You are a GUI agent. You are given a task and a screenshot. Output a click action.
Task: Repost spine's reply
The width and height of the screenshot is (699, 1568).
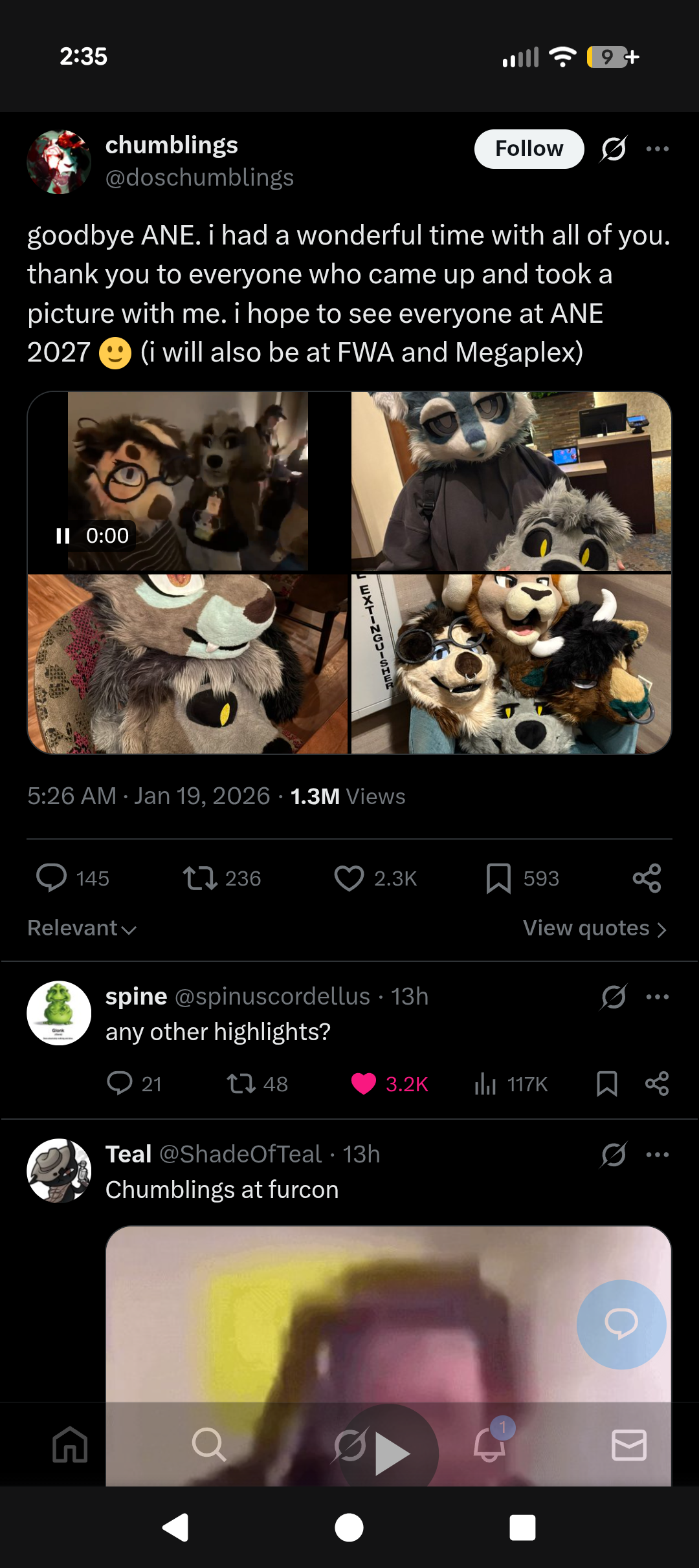pyautogui.click(x=241, y=1083)
